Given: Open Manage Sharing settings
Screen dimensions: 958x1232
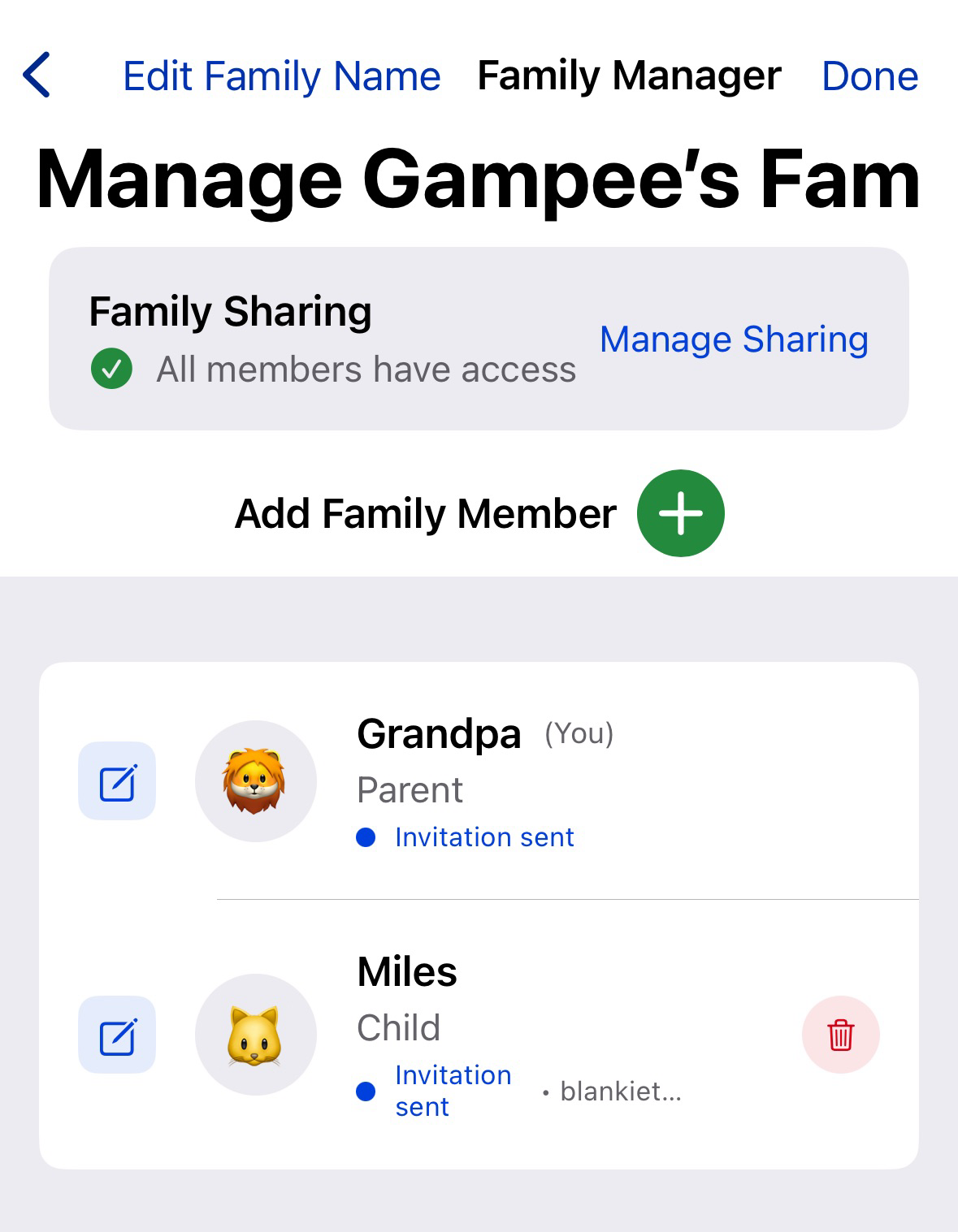Looking at the screenshot, I should (734, 339).
